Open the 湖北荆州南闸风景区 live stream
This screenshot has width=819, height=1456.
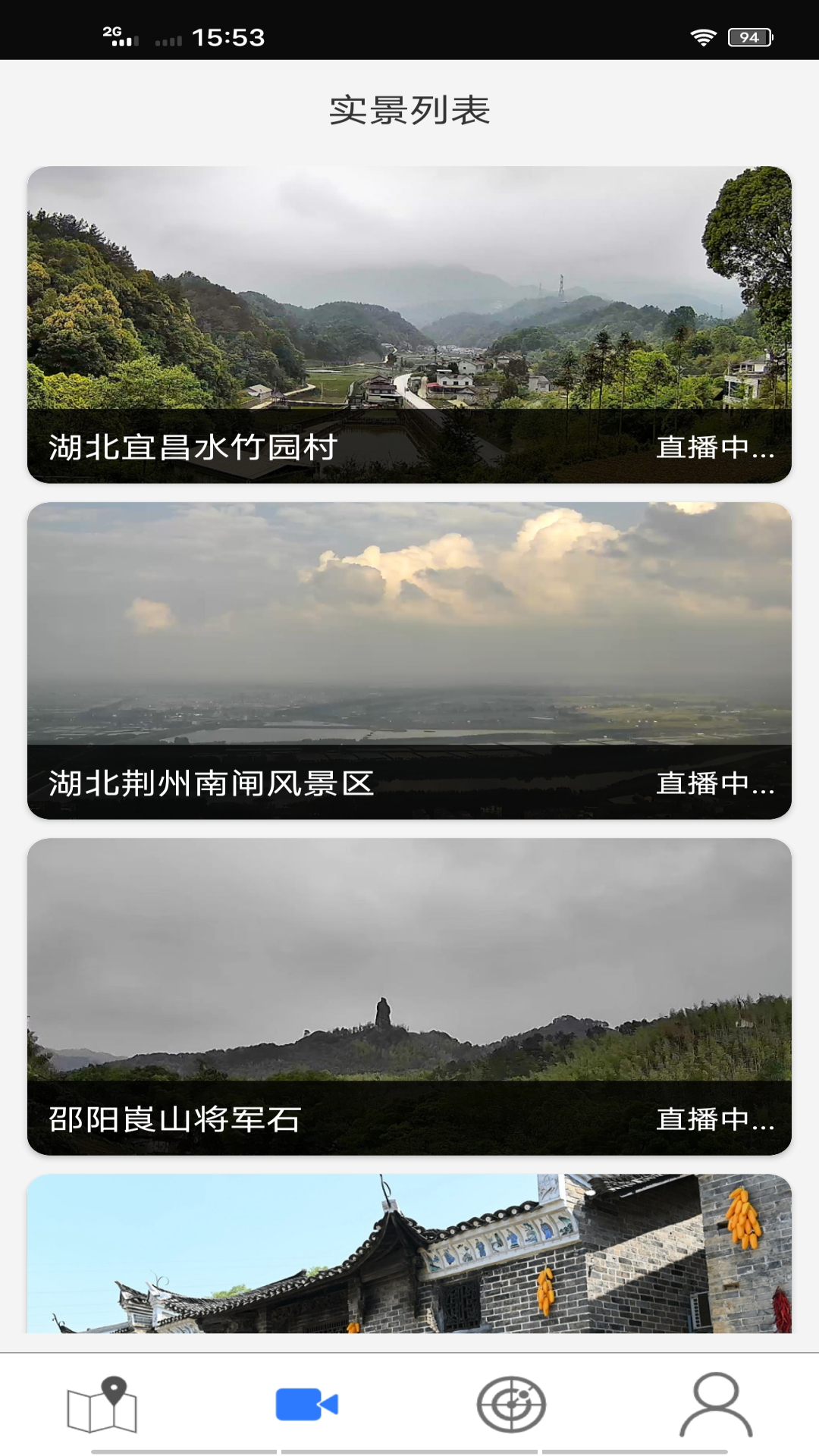pos(409,661)
